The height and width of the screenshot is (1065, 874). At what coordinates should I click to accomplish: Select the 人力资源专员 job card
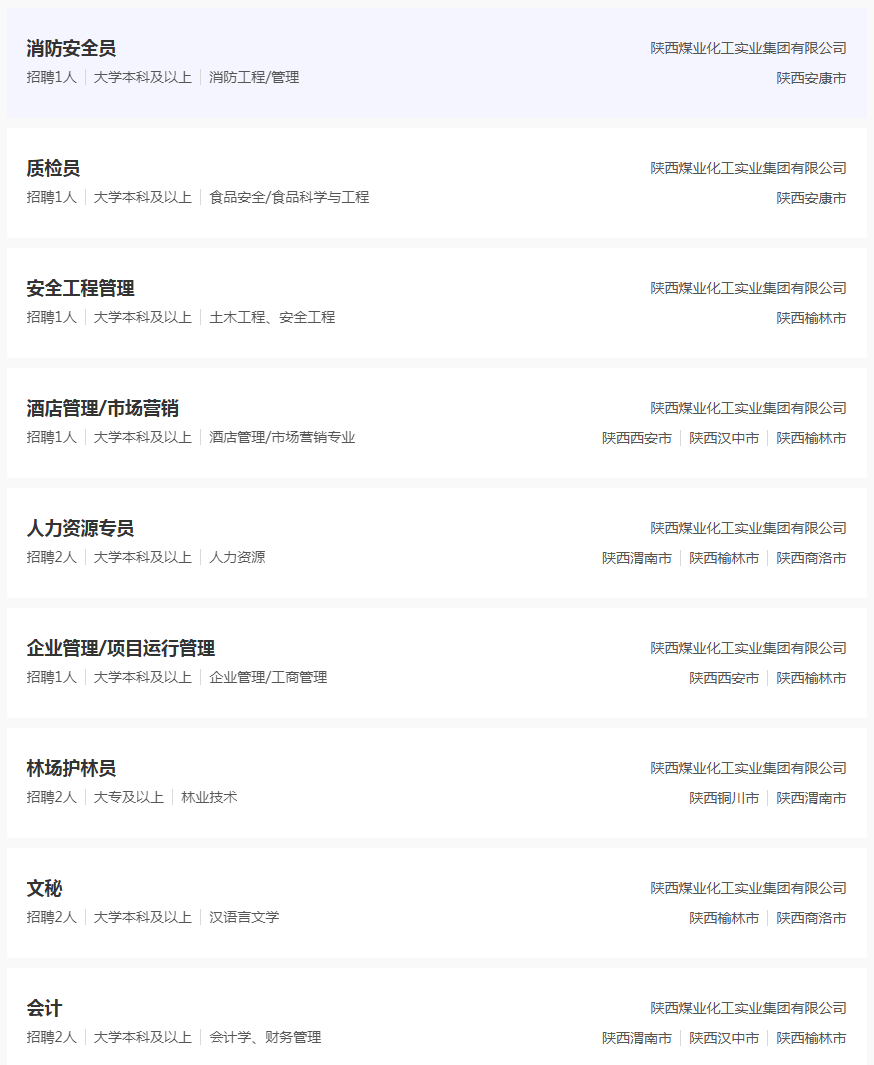[80, 529]
